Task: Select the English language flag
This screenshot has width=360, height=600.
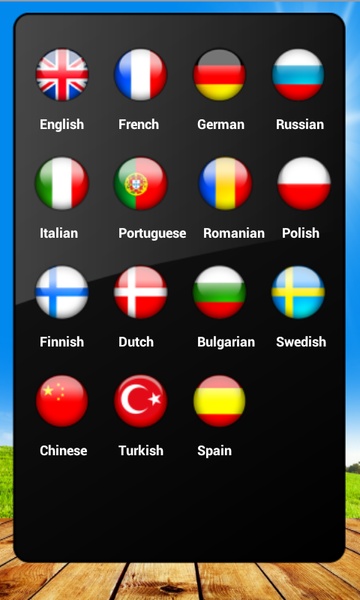Action: click(x=62, y=75)
